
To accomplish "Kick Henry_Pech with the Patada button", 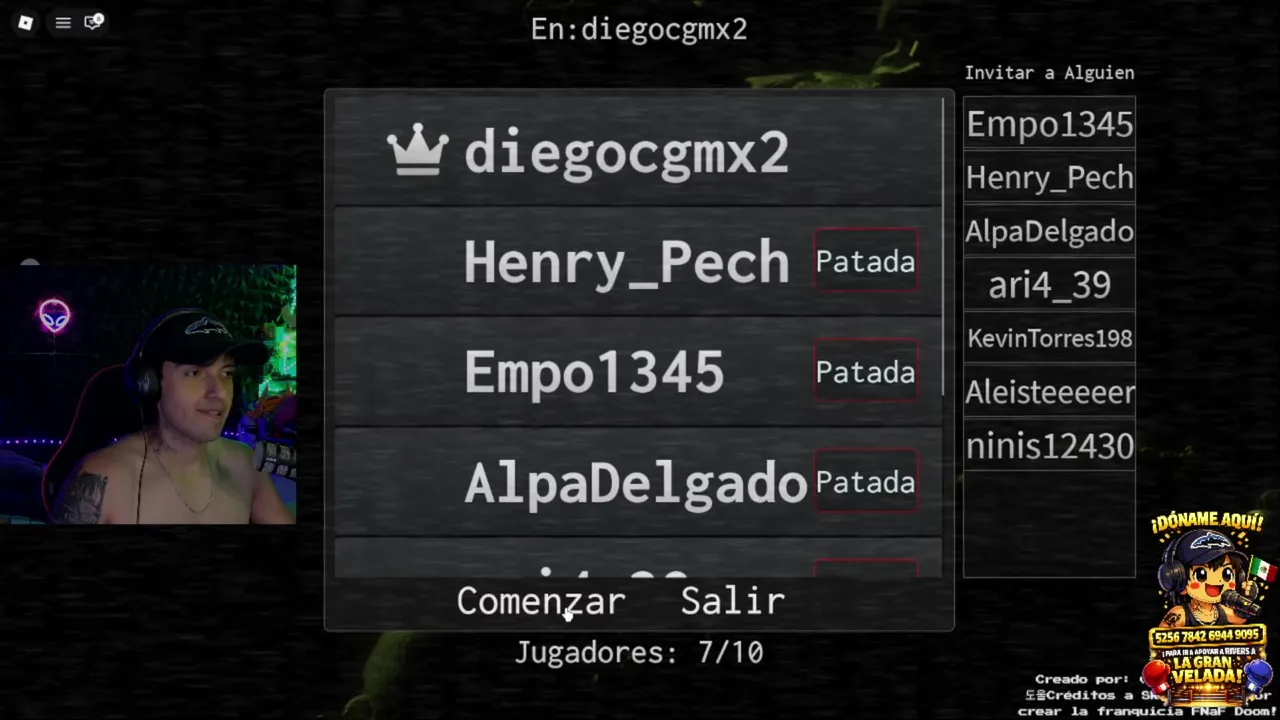I will pos(865,261).
